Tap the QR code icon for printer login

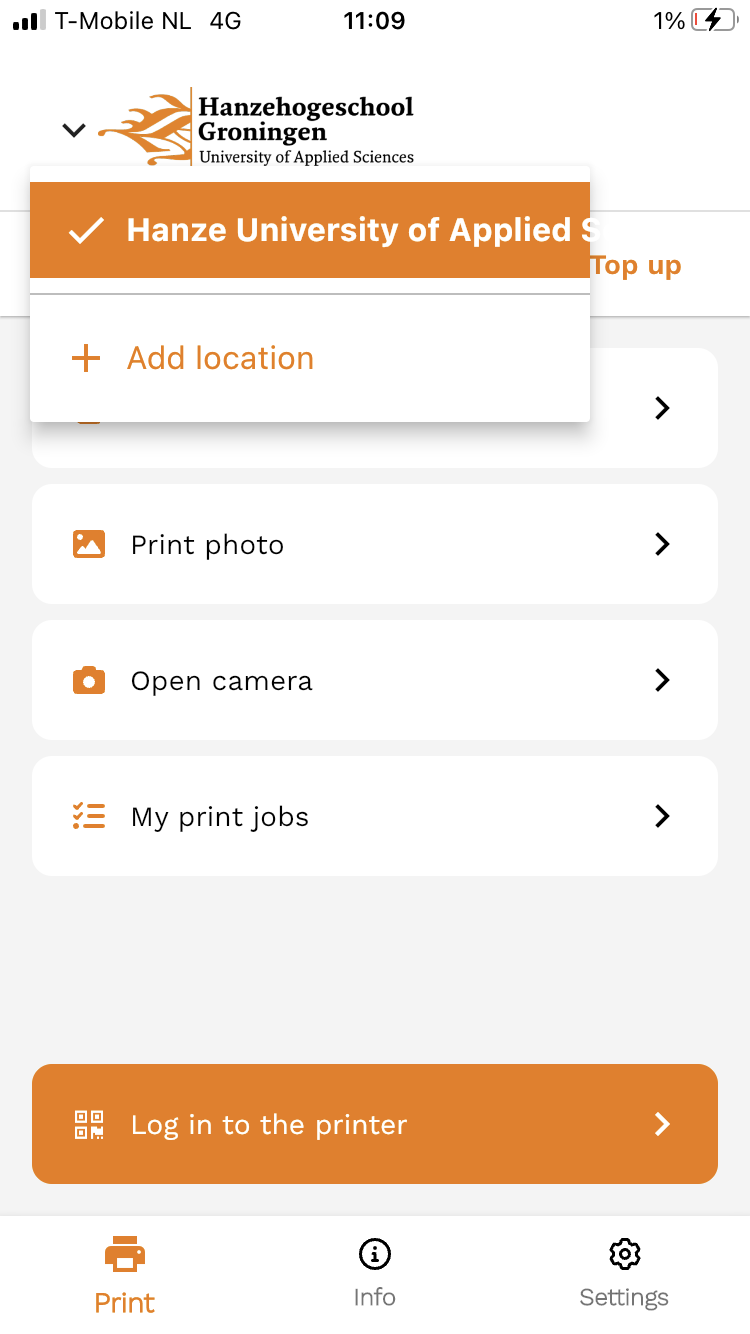[x=89, y=1124]
